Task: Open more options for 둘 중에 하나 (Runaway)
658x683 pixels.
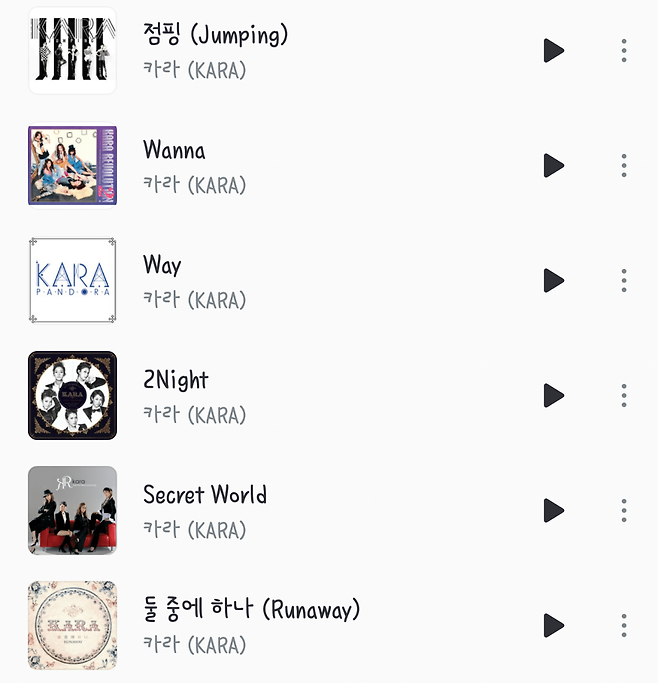Action: coord(624,626)
